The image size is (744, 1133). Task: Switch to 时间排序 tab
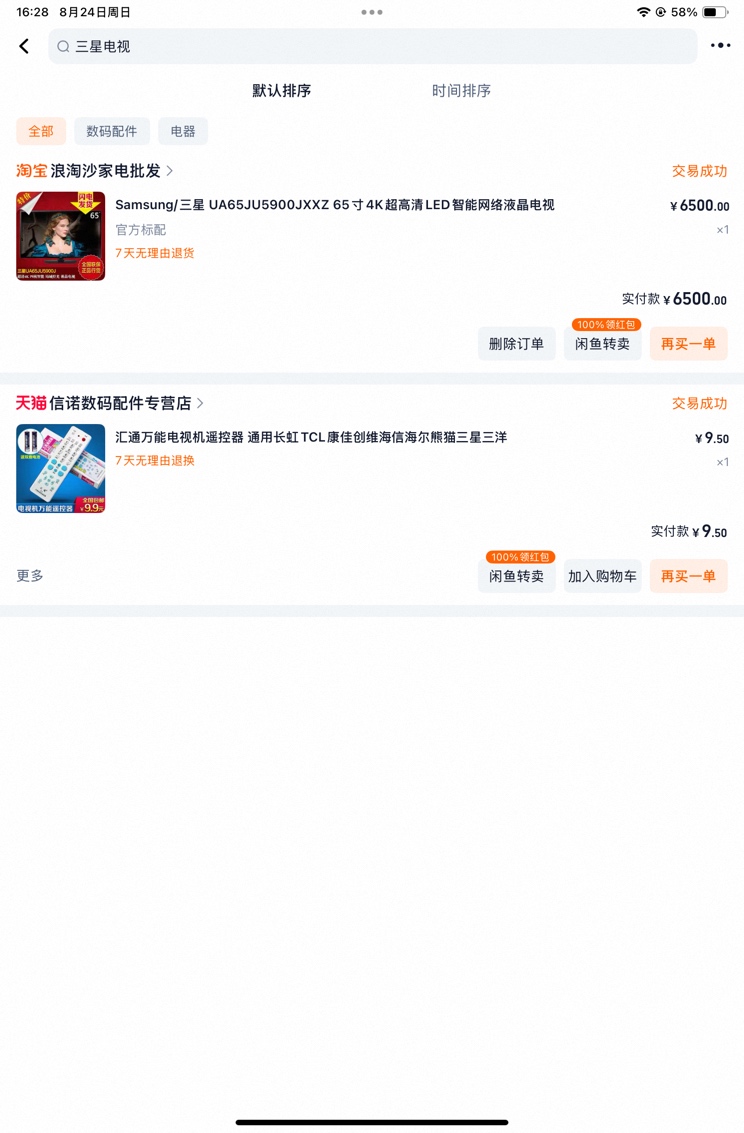461,91
